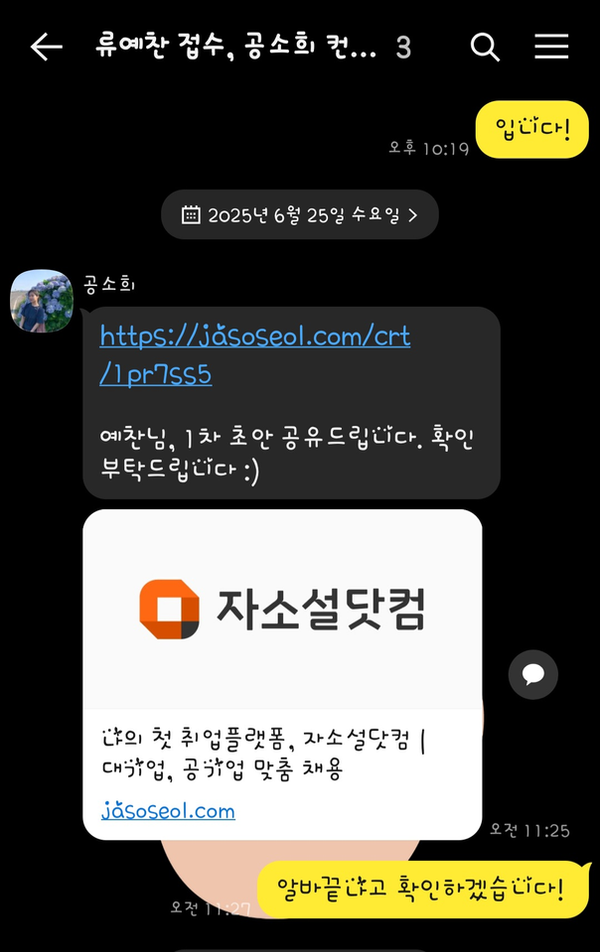
Task: Open the chat room hamburger menu
Action: 551,47
